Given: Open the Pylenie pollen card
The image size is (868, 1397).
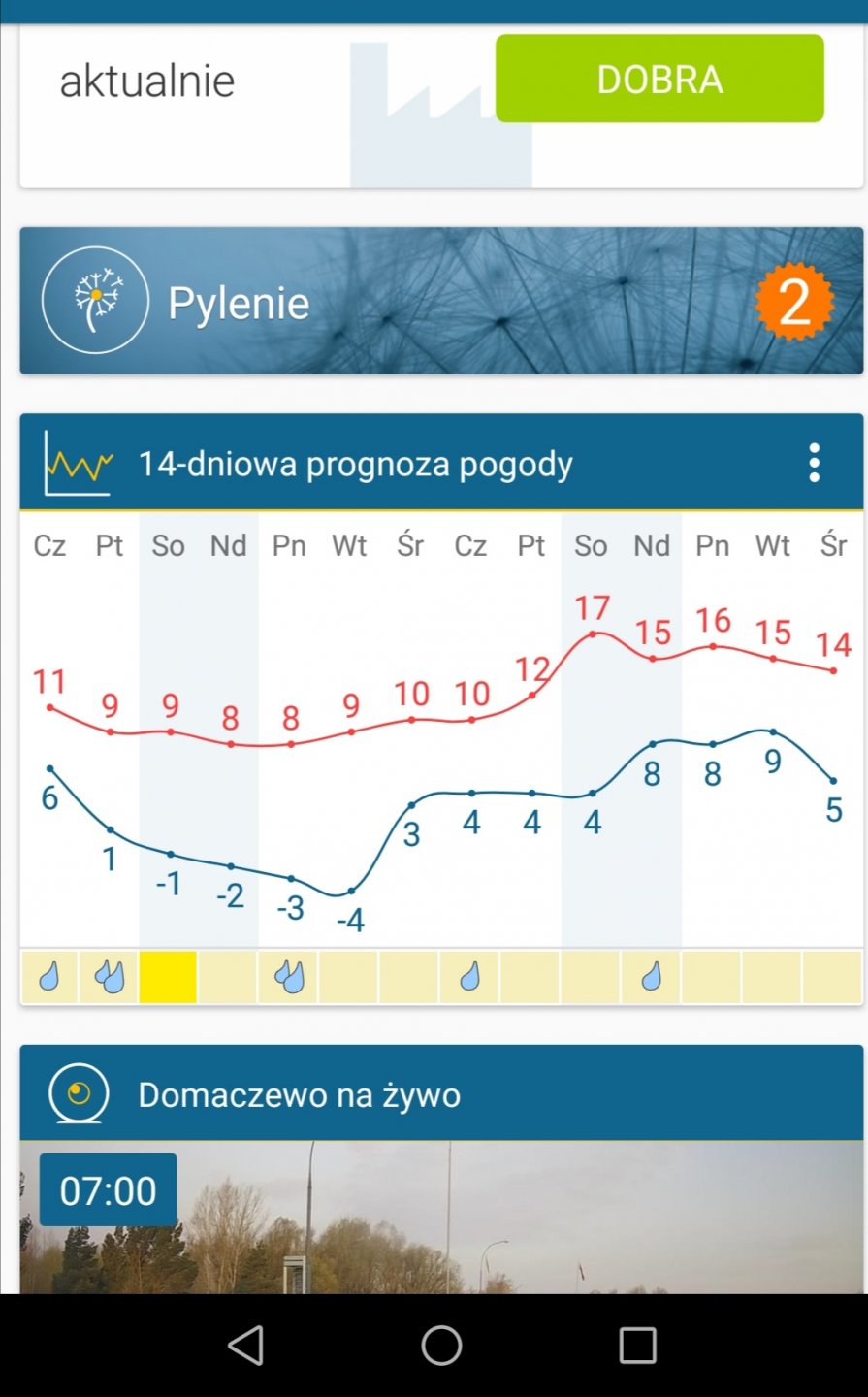Looking at the screenshot, I should tap(441, 301).
